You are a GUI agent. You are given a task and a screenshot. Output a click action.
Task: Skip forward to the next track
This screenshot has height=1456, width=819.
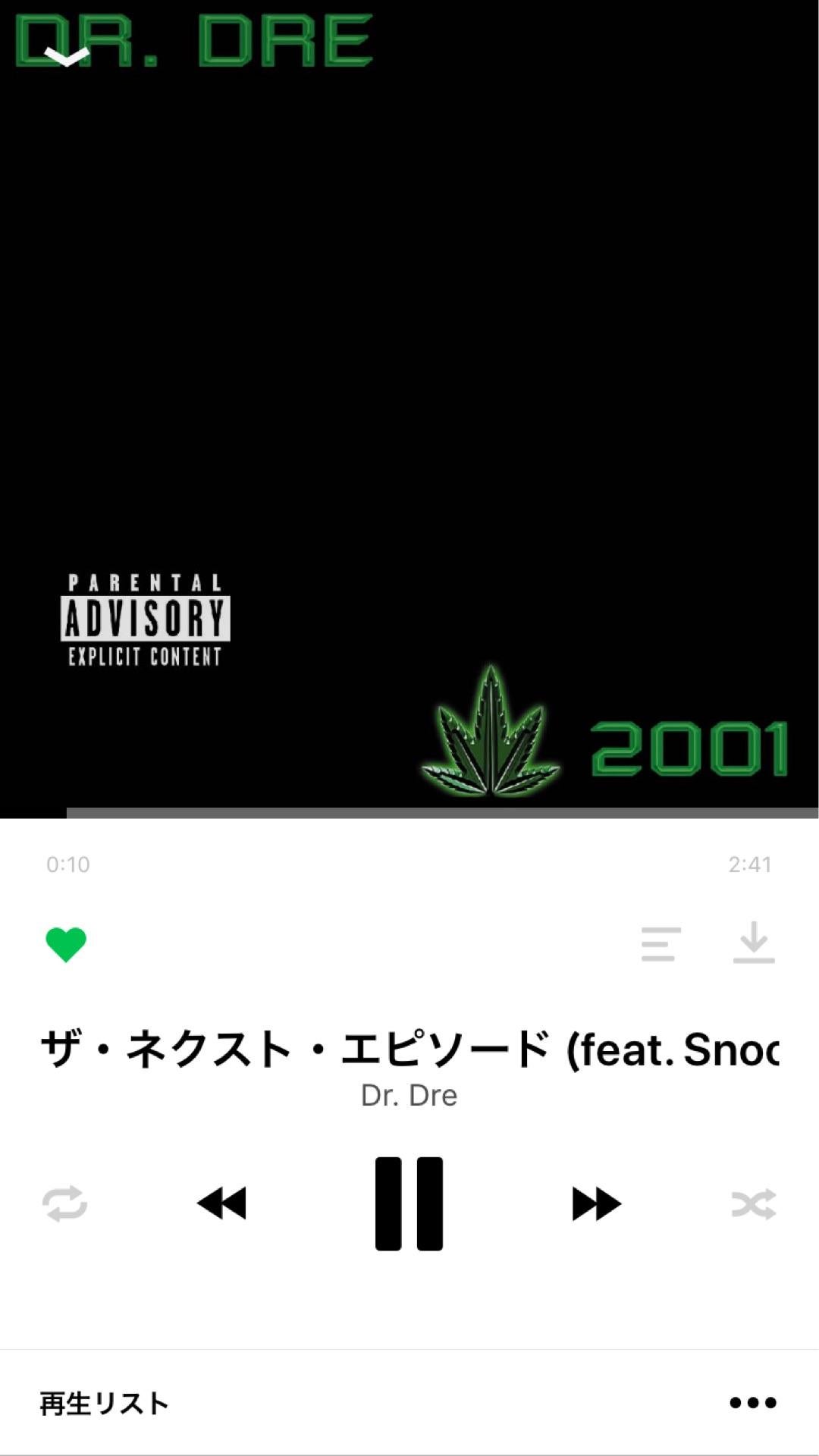tap(596, 1203)
